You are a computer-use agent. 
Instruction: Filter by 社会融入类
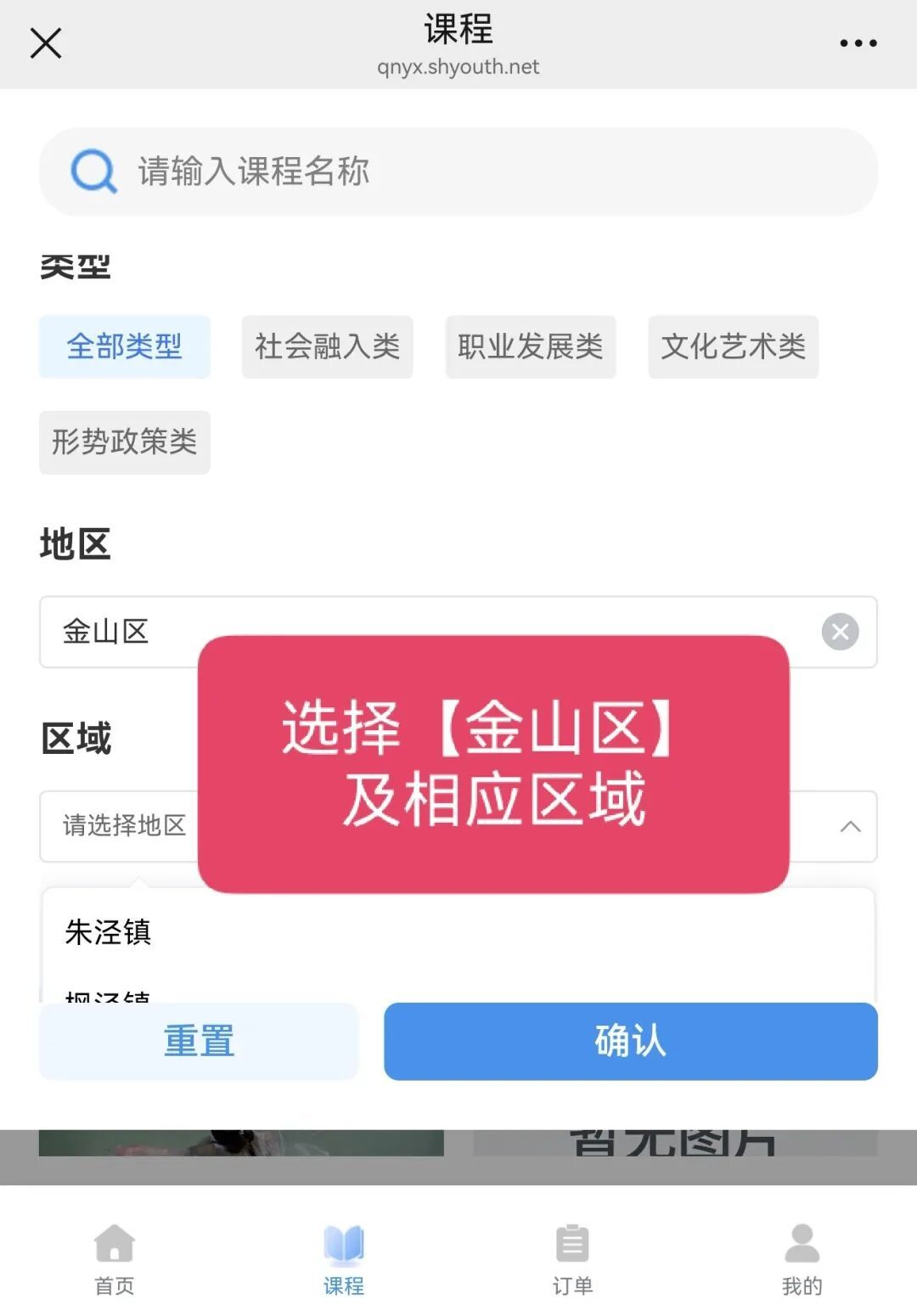point(327,346)
